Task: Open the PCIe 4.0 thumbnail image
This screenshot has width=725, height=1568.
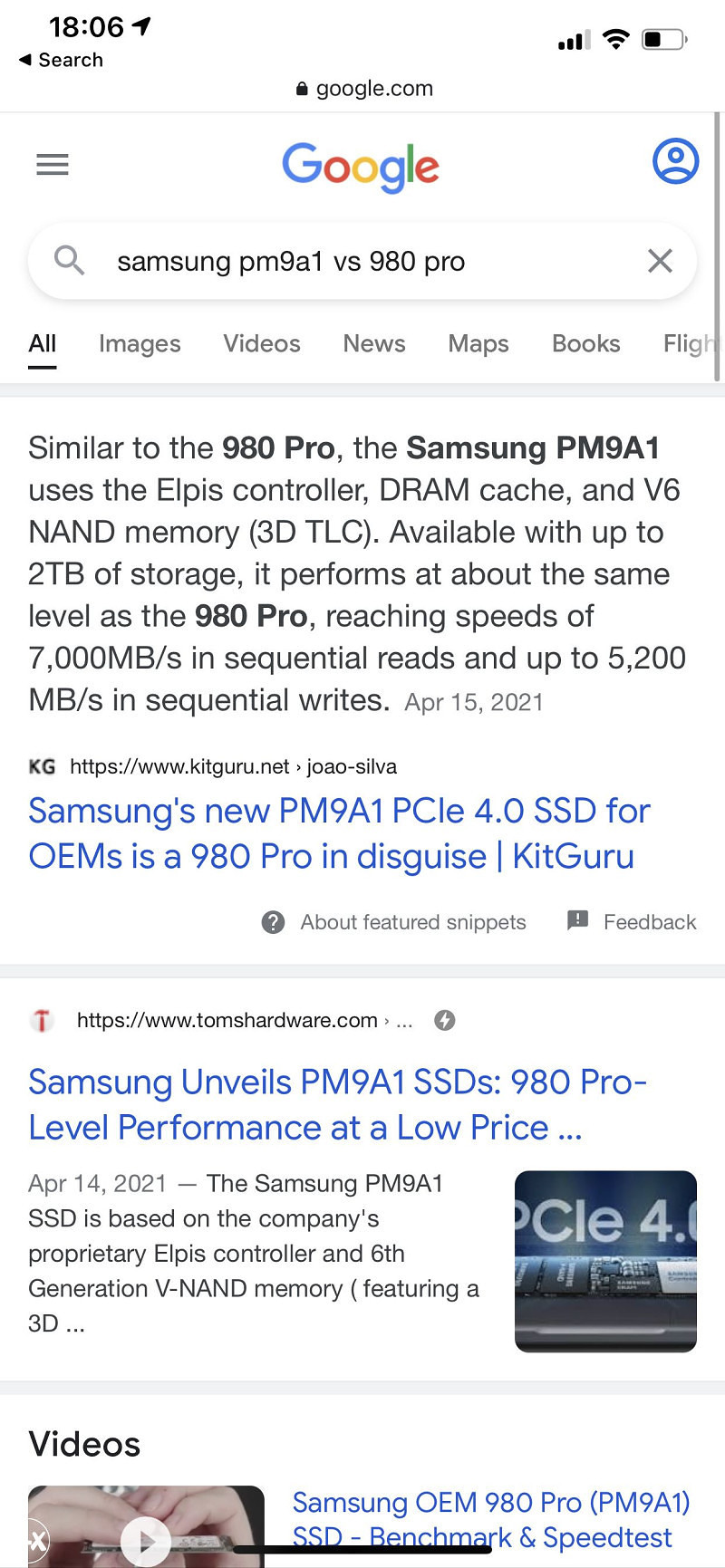Action: [605, 1261]
